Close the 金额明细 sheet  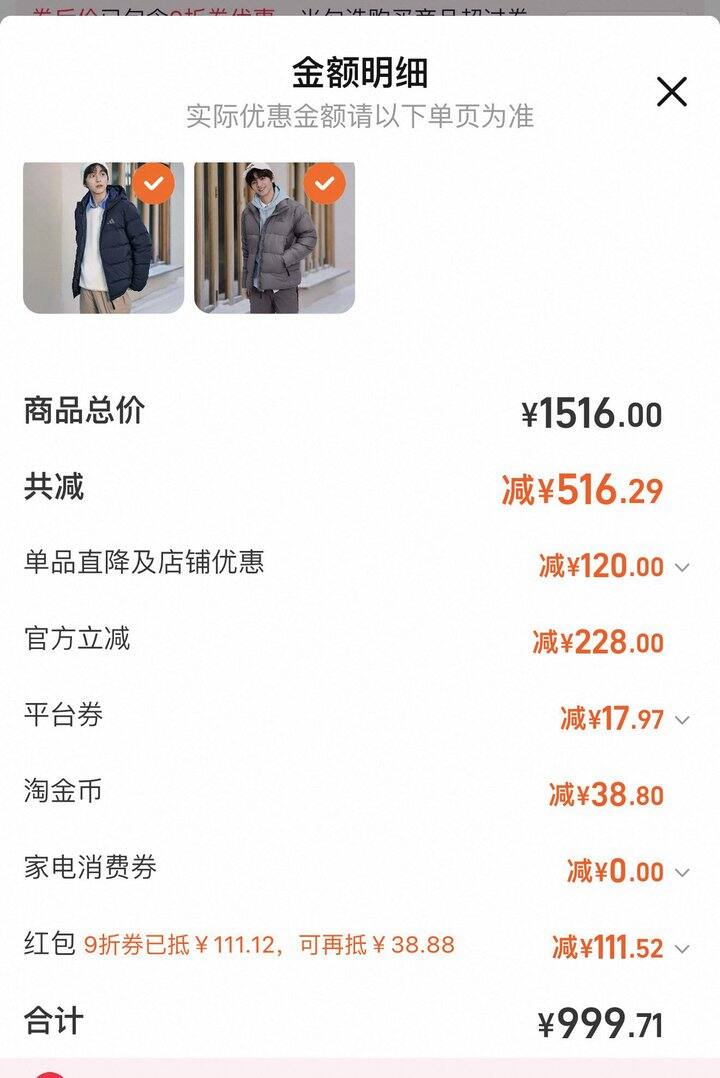671,92
